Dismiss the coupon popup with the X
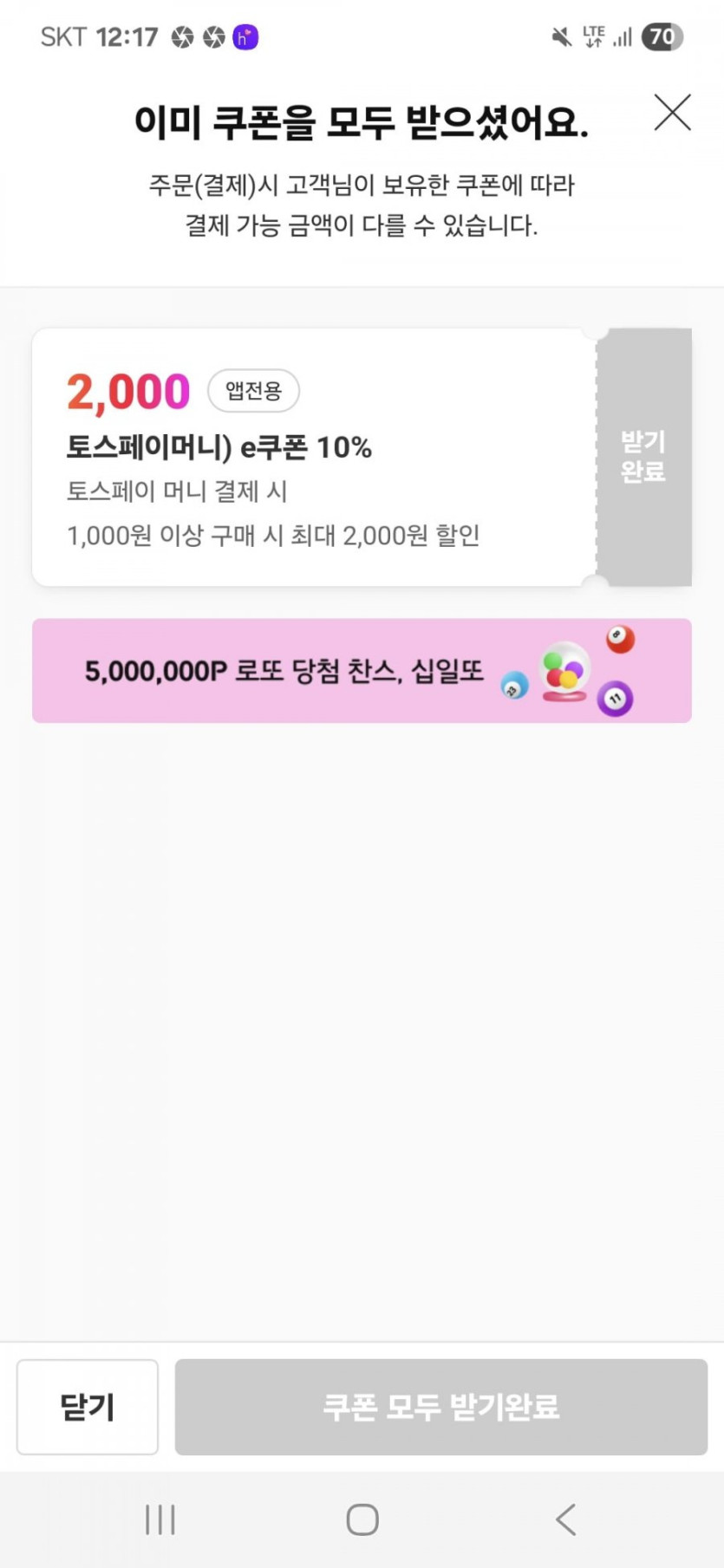 [672, 113]
